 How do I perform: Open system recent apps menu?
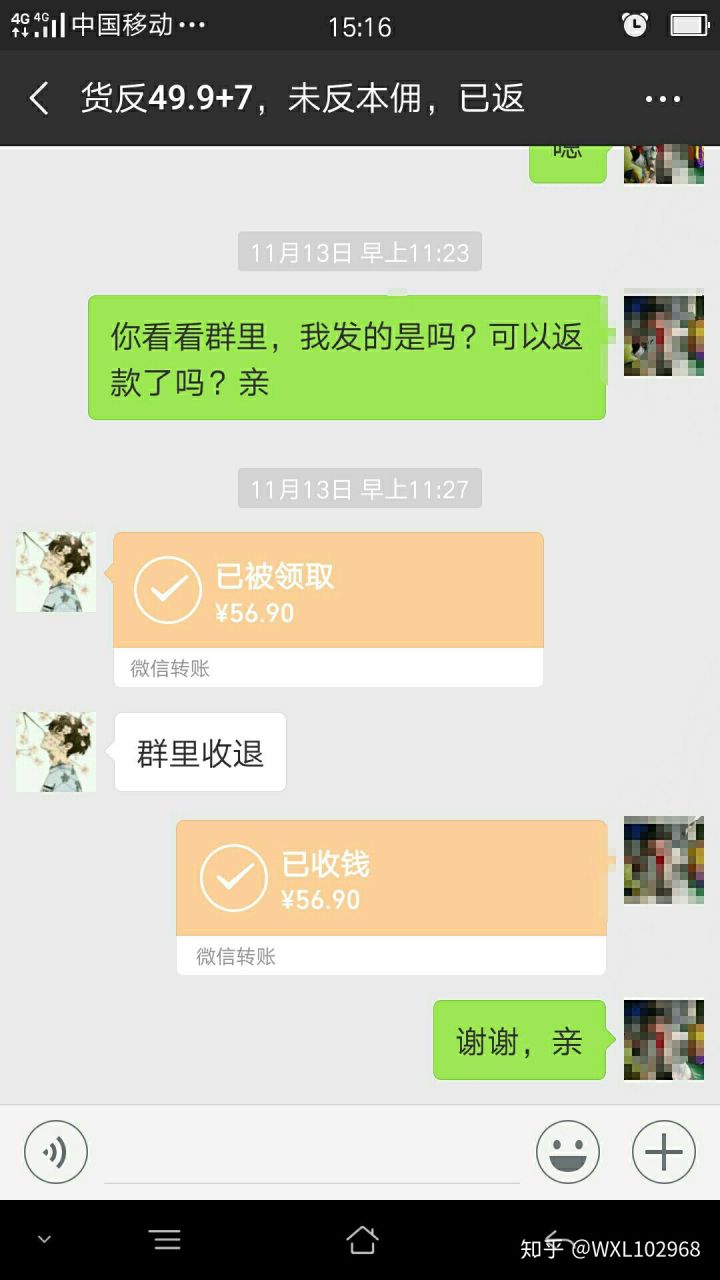click(x=166, y=1241)
